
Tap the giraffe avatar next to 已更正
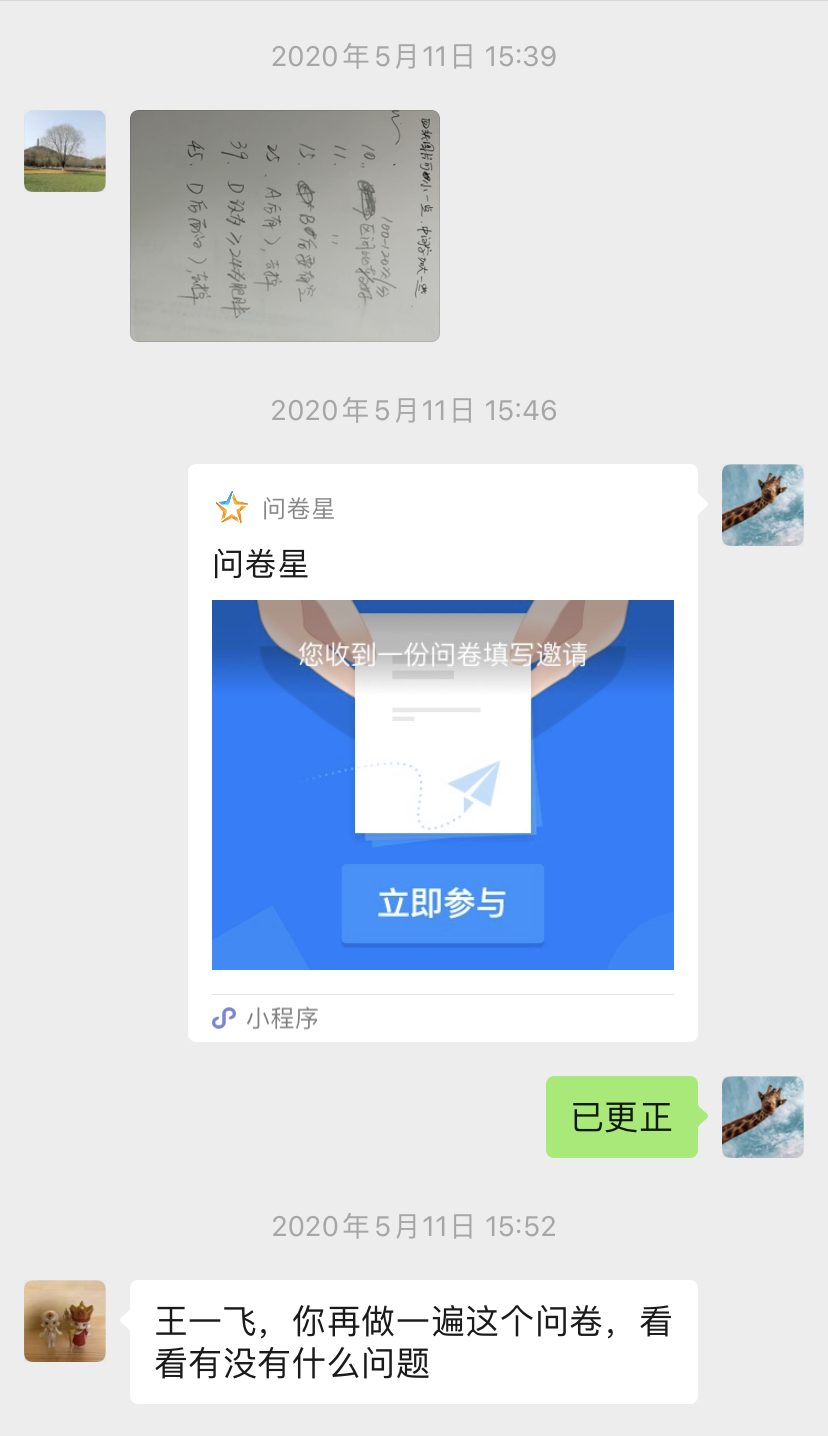(762, 1117)
